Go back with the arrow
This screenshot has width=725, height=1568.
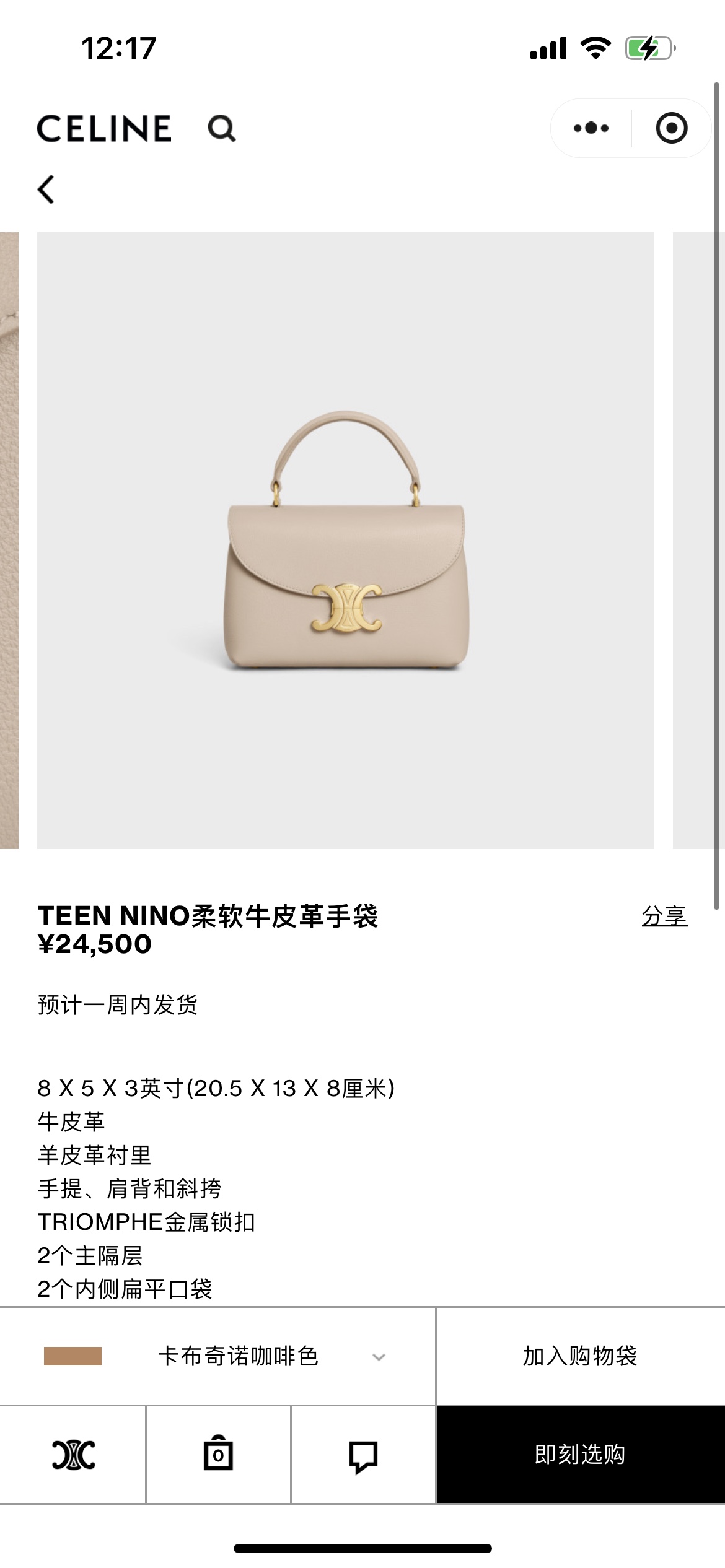(x=46, y=189)
